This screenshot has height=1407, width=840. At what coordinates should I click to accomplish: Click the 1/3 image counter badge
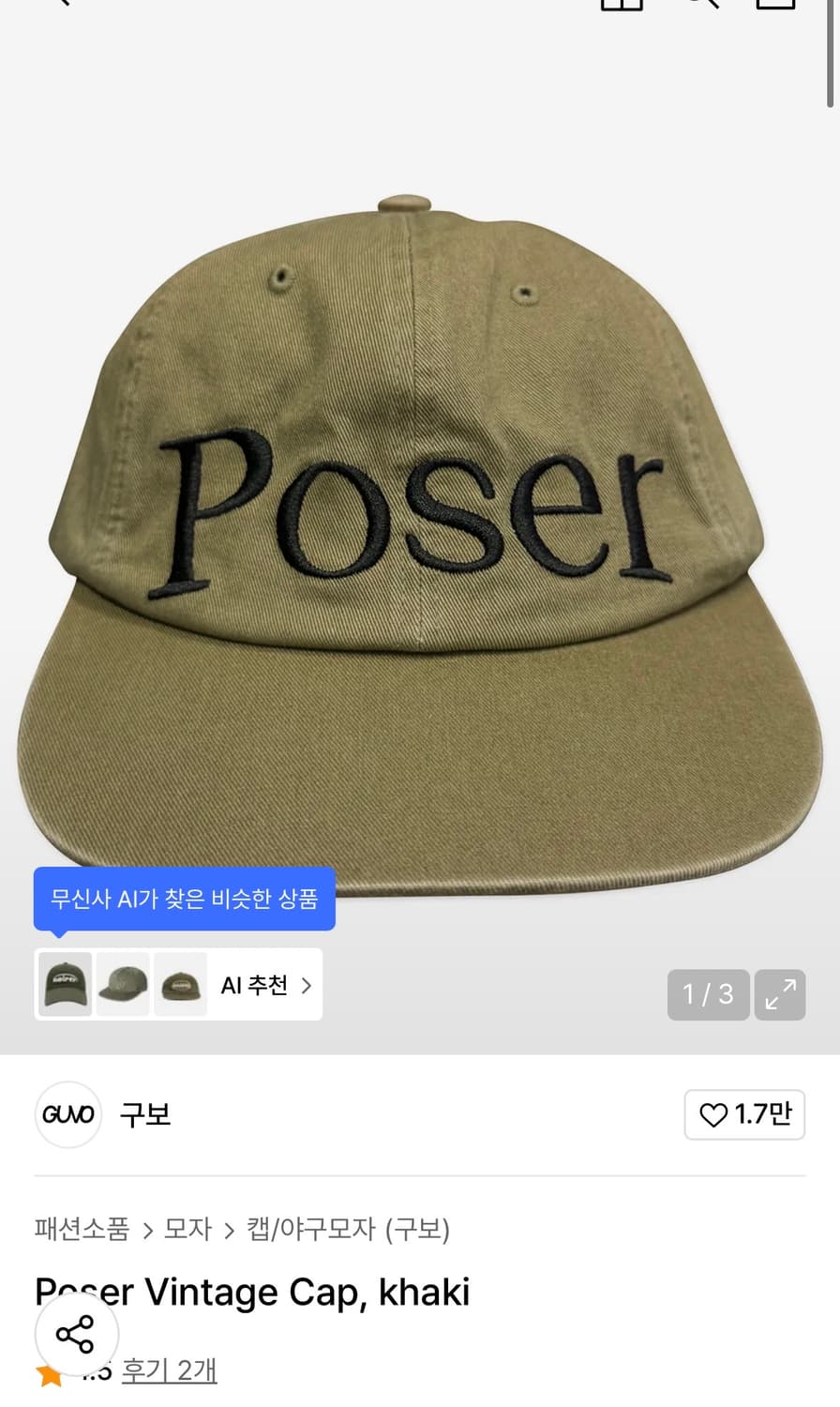tap(708, 994)
